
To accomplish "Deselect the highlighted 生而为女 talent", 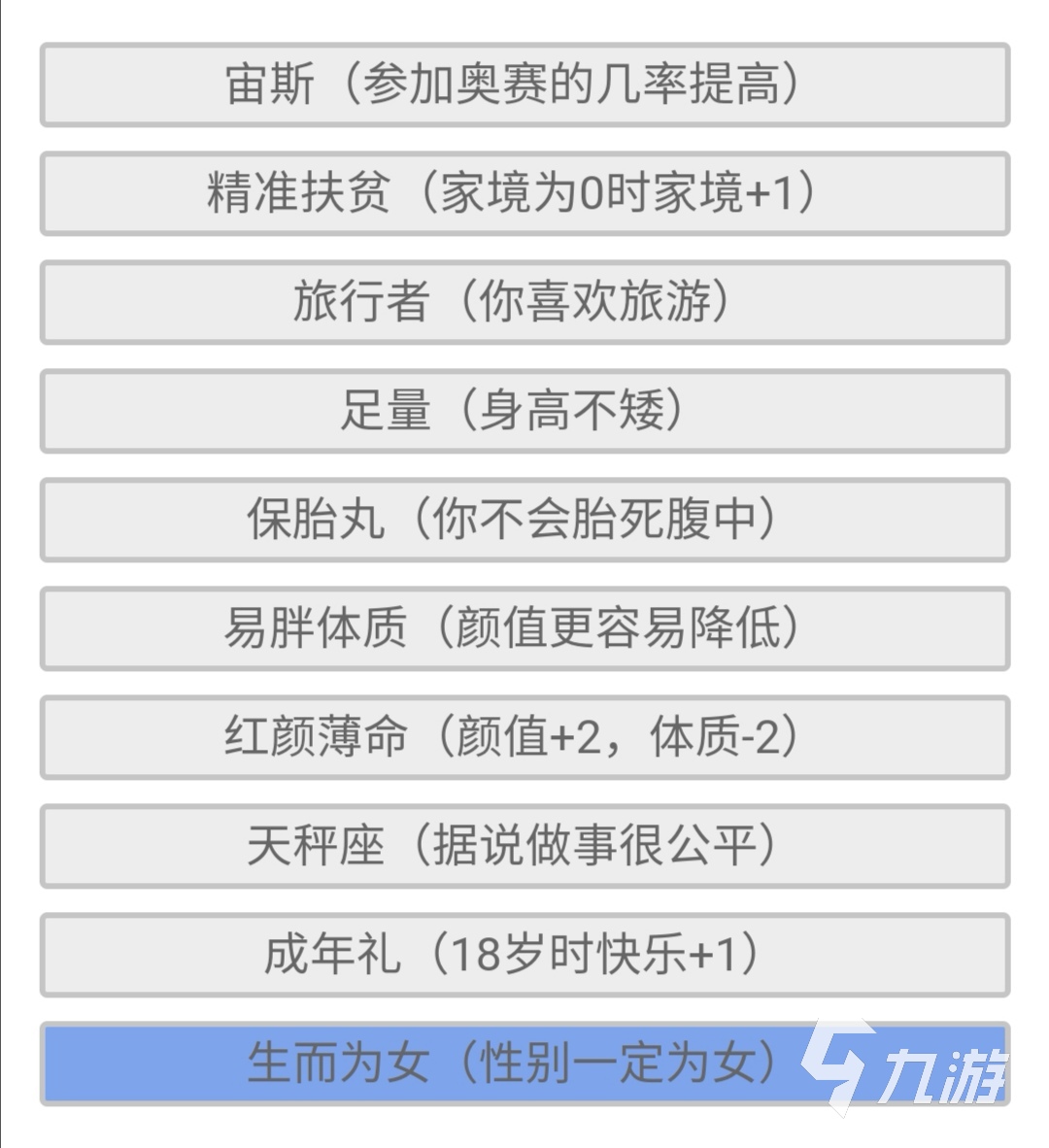I will point(524,1064).
